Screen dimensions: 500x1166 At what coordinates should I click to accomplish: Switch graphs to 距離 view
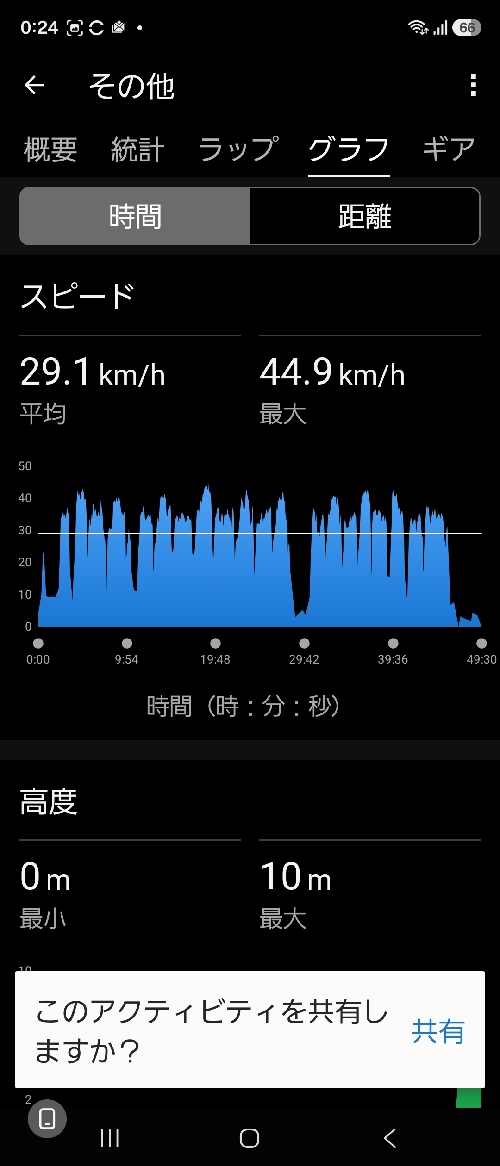pyautogui.click(x=365, y=216)
